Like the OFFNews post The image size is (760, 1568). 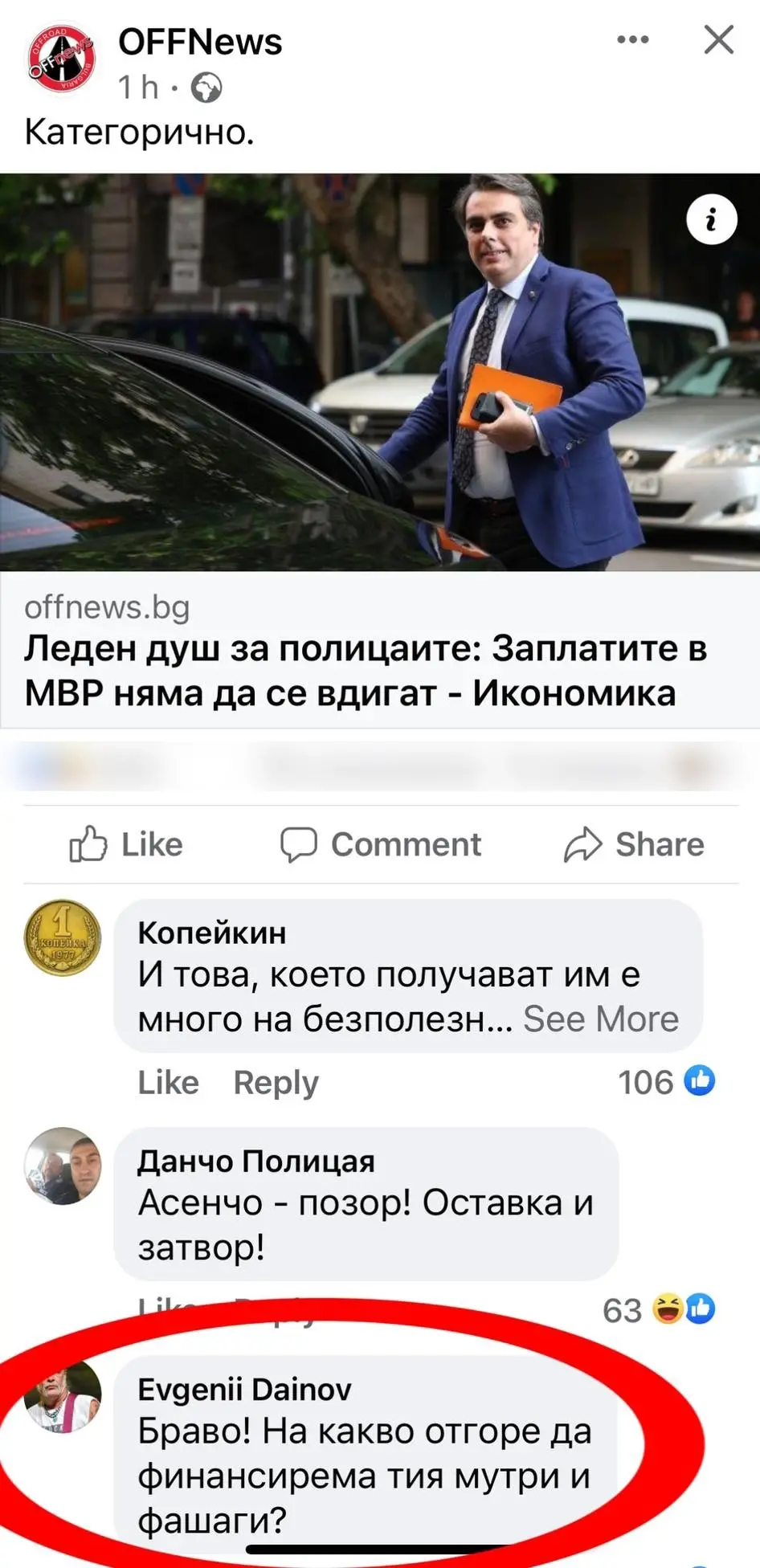126,844
